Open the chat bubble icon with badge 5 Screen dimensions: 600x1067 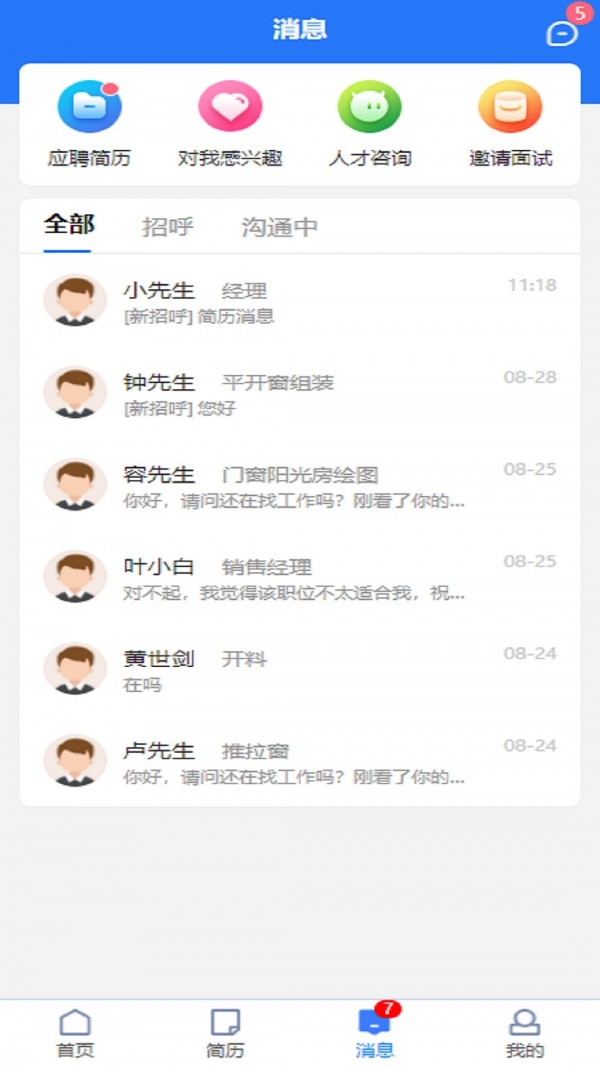click(x=562, y=33)
